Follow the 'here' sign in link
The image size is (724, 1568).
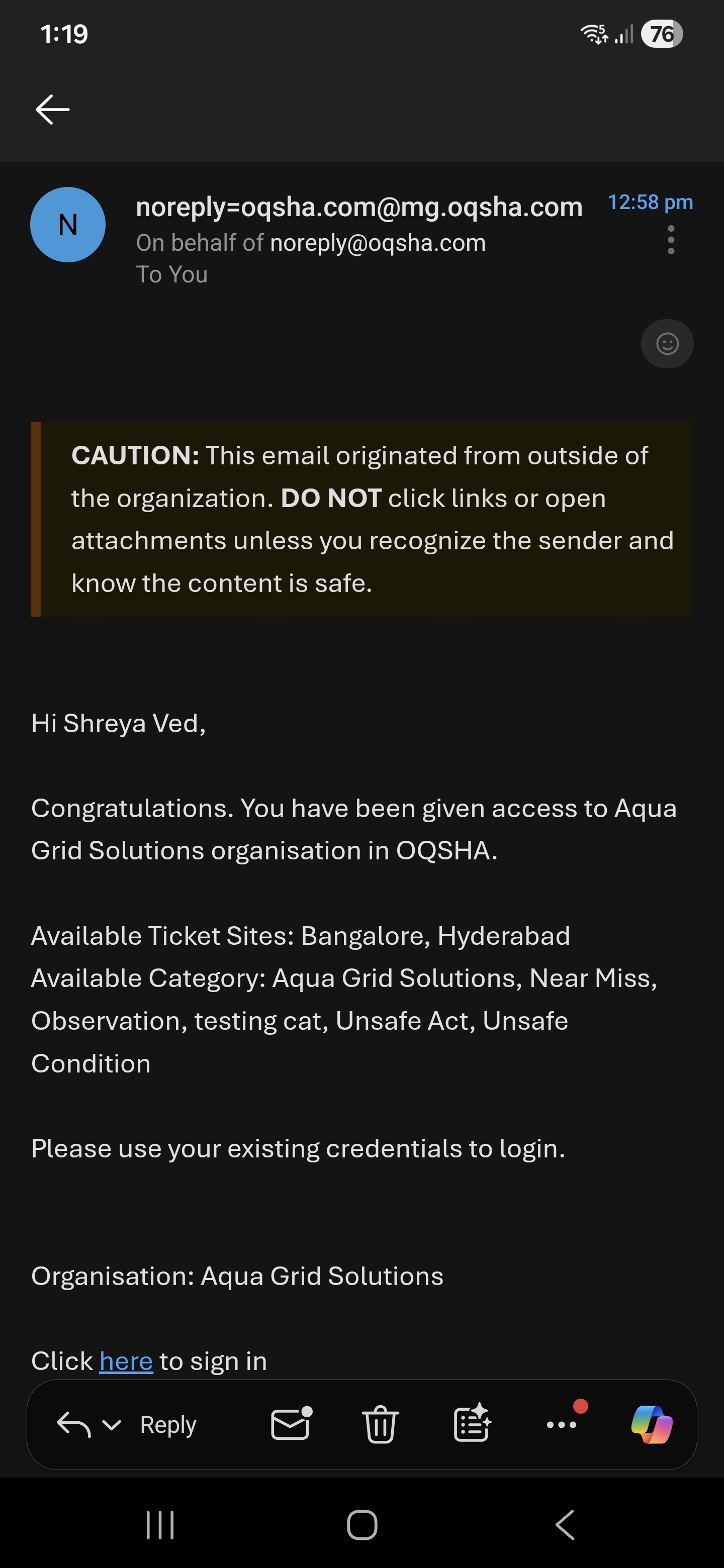tap(126, 1361)
